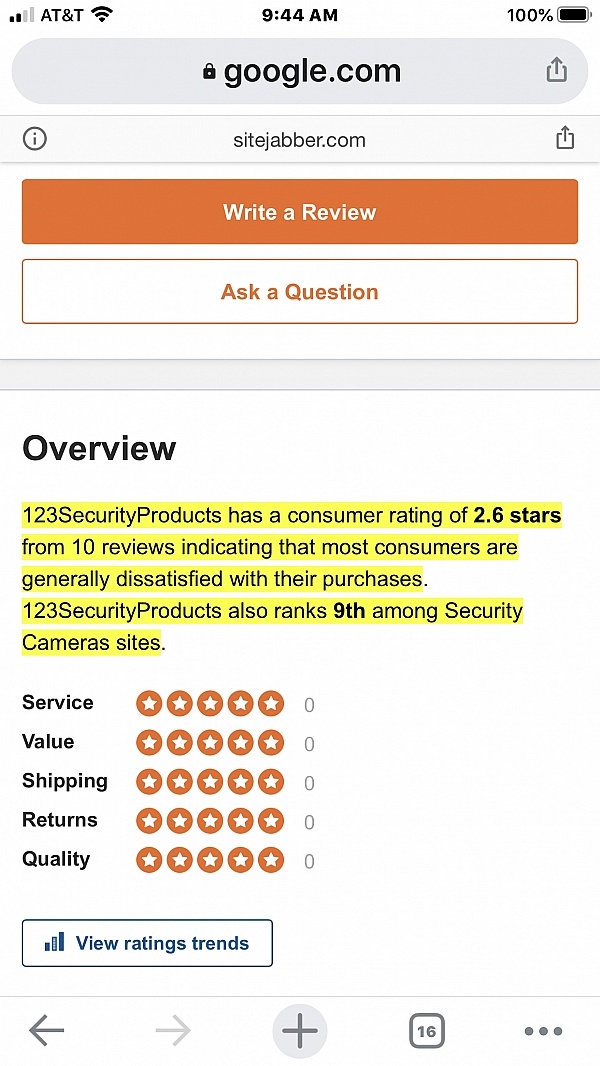Image resolution: width=600 pixels, height=1066 pixels.
Task: Share the sitejabber.com page
Action: [x=565, y=139]
